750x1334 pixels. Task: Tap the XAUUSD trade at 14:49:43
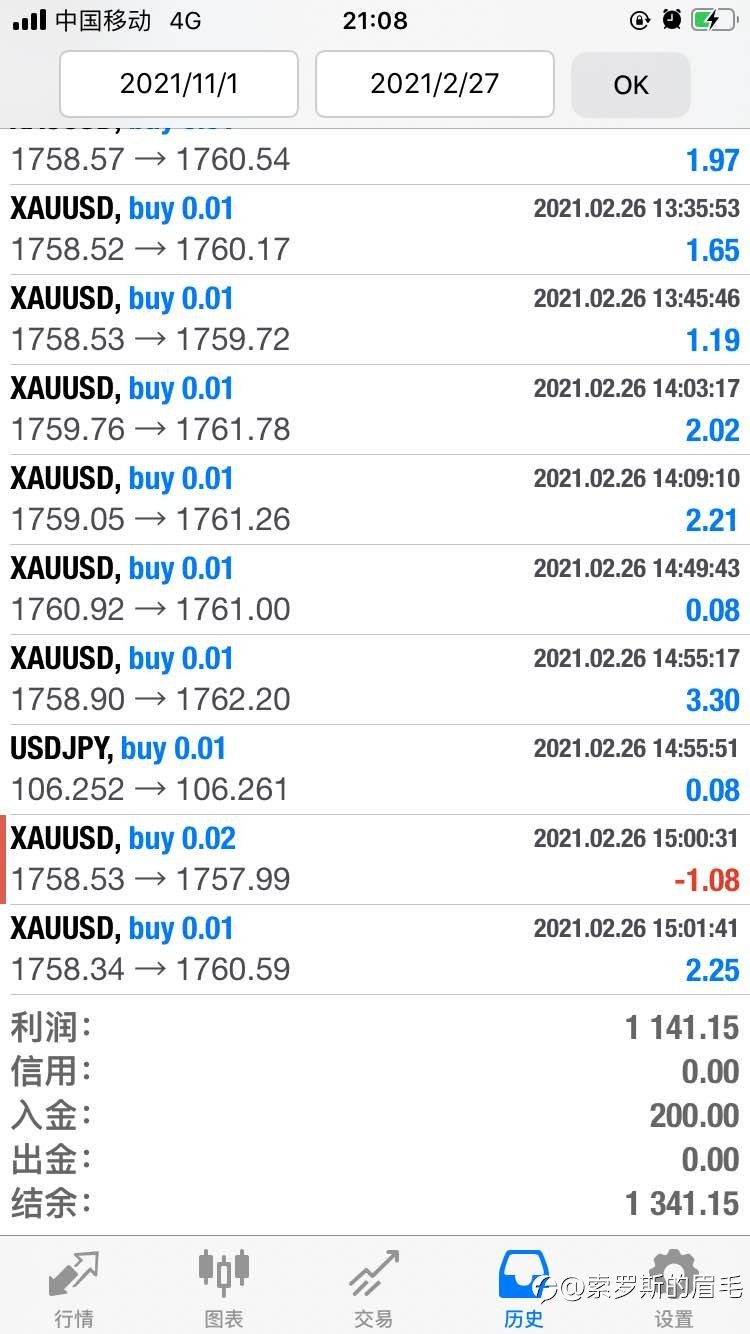coord(375,590)
